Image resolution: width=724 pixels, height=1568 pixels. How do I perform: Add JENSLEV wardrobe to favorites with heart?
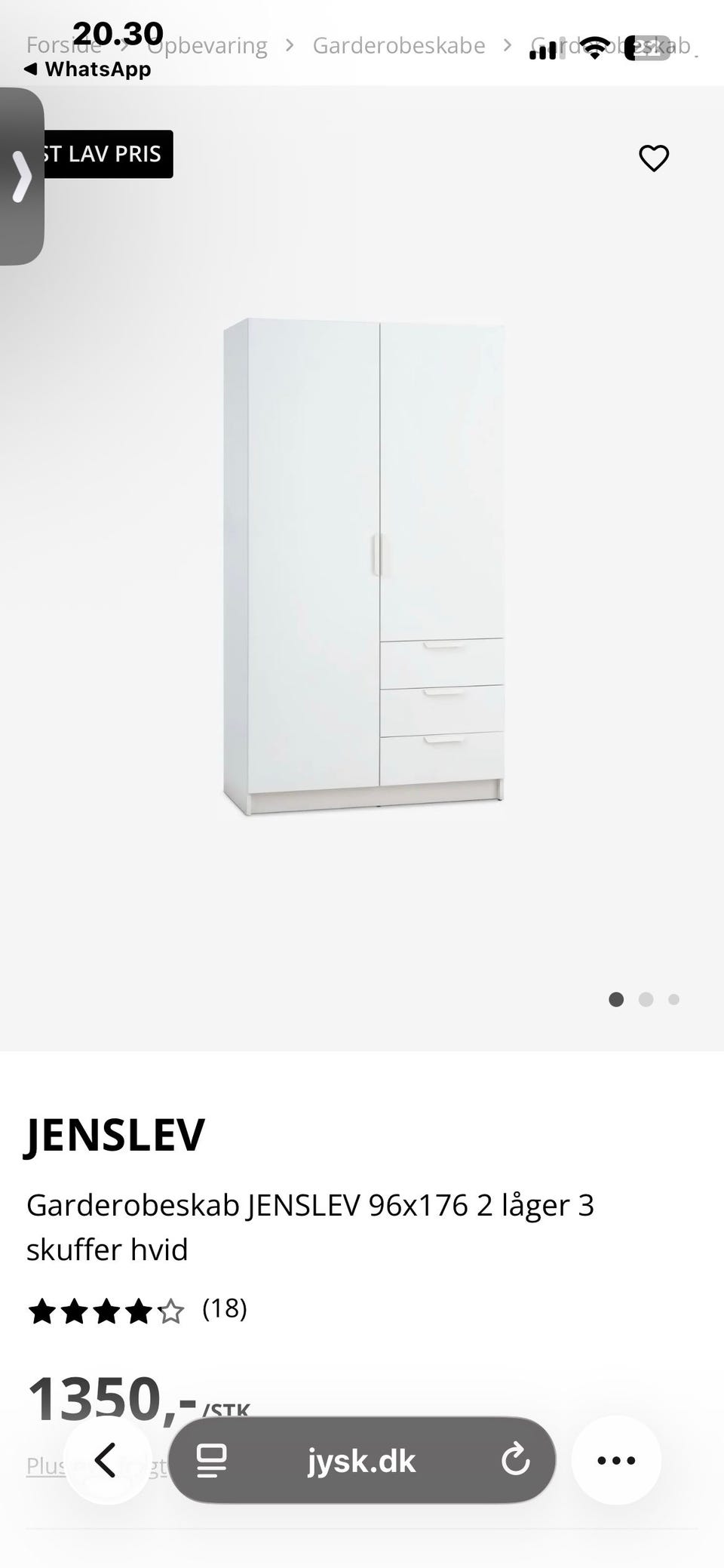(654, 158)
